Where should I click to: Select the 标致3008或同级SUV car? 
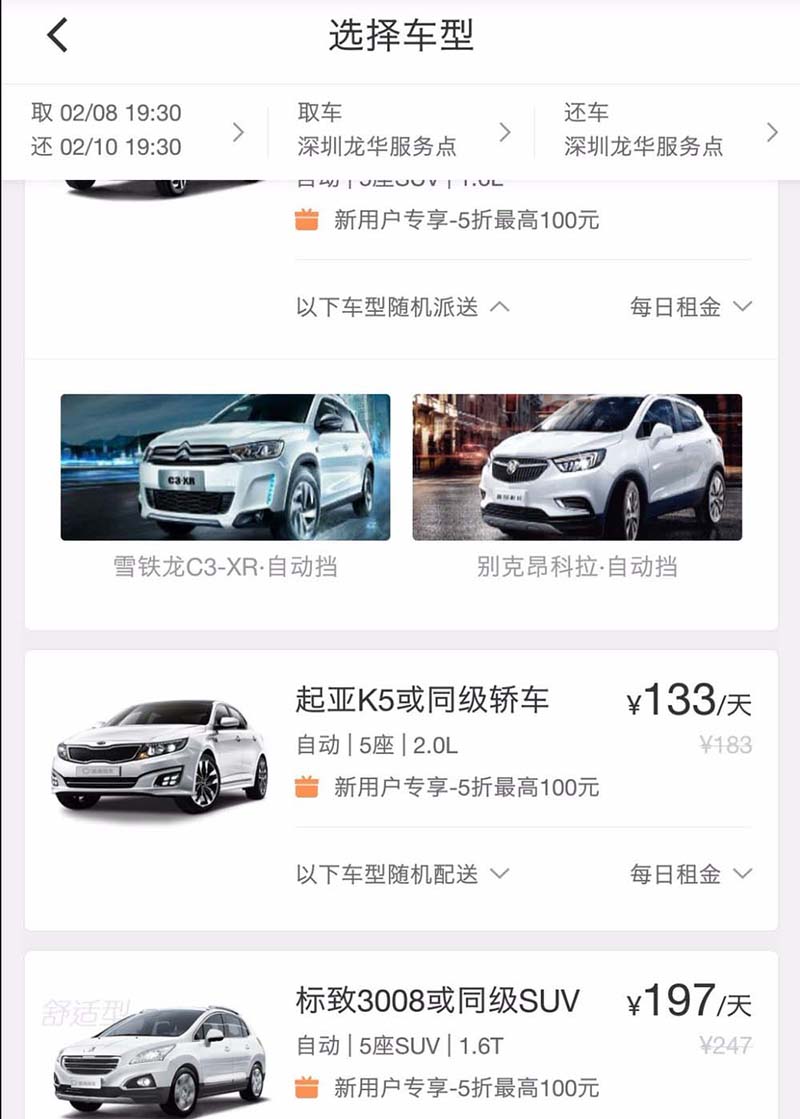tap(437, 1001)
